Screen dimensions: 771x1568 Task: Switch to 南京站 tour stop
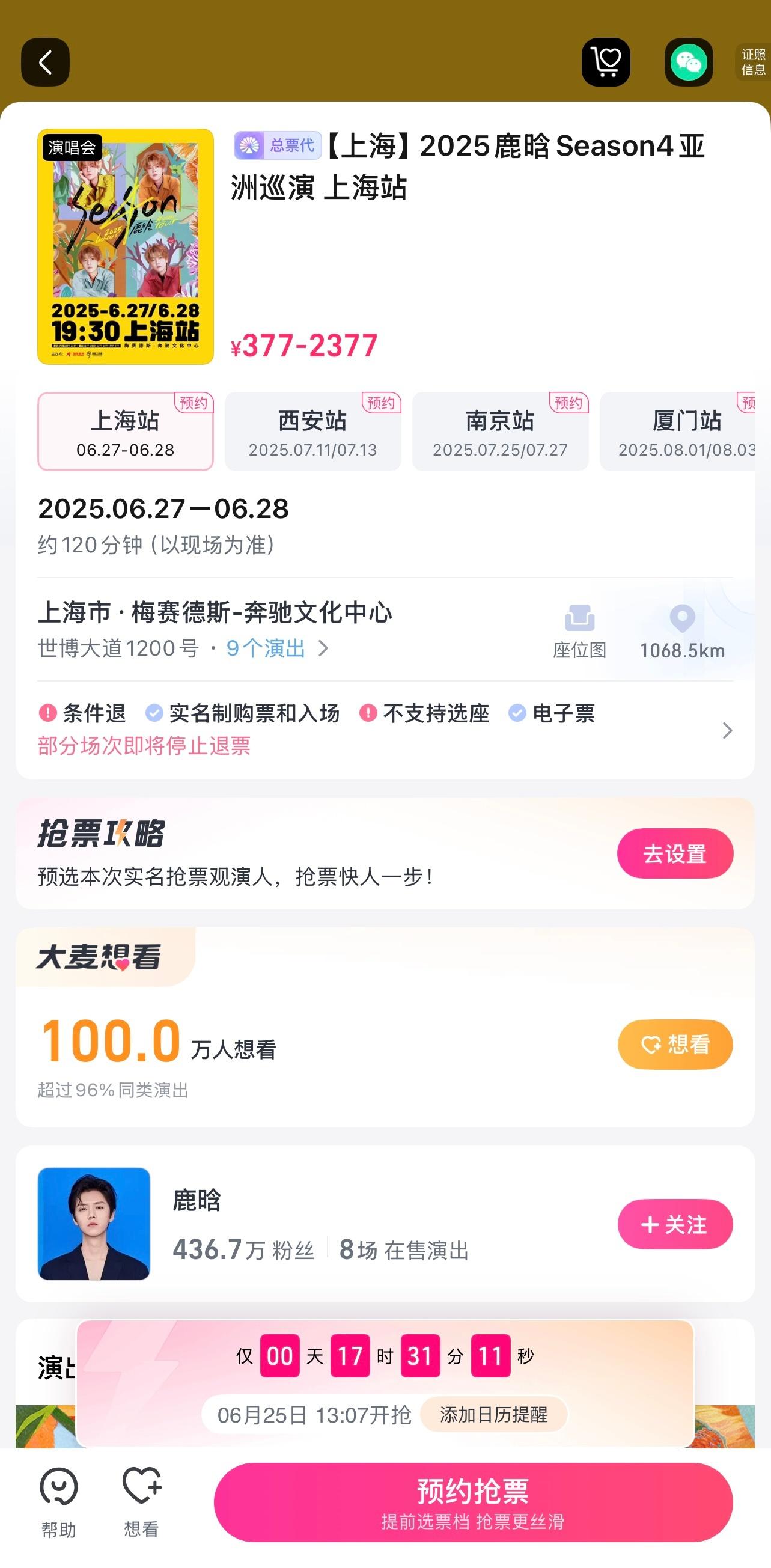pyautogui.click(x=499, y=431)
